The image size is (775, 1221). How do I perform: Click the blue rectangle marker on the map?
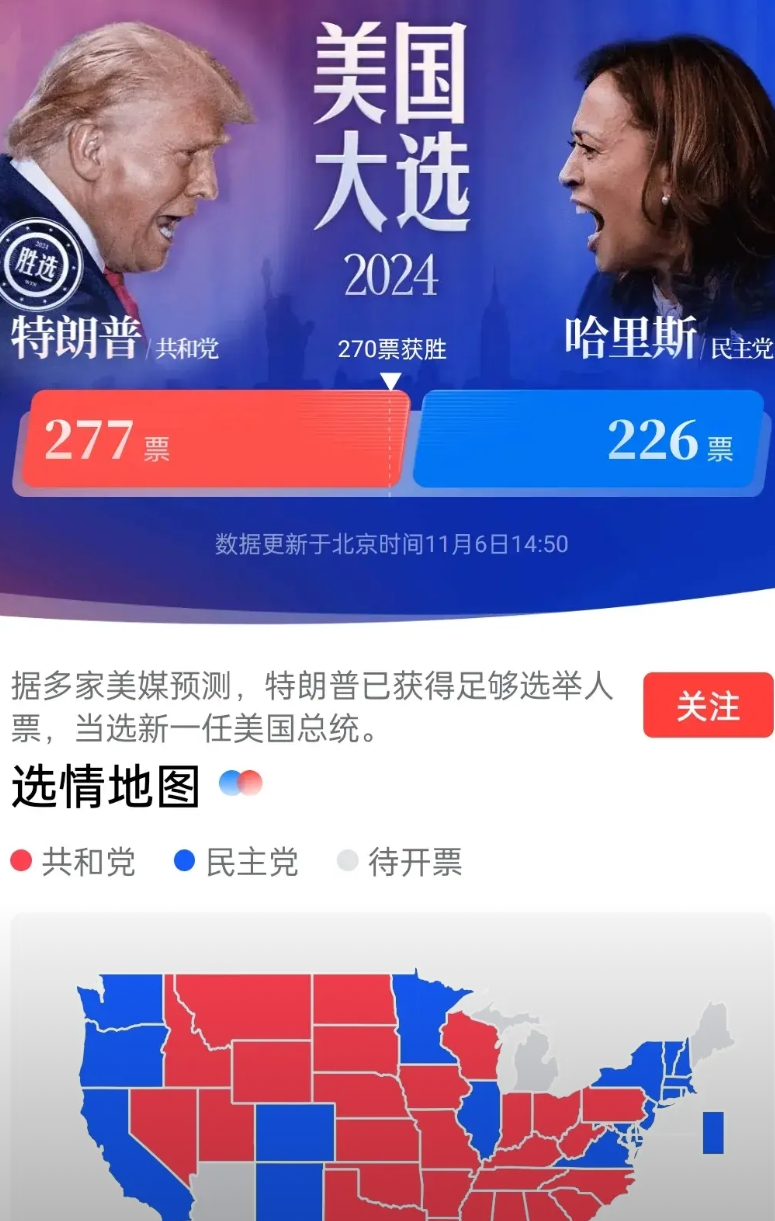click(713, 1131)
